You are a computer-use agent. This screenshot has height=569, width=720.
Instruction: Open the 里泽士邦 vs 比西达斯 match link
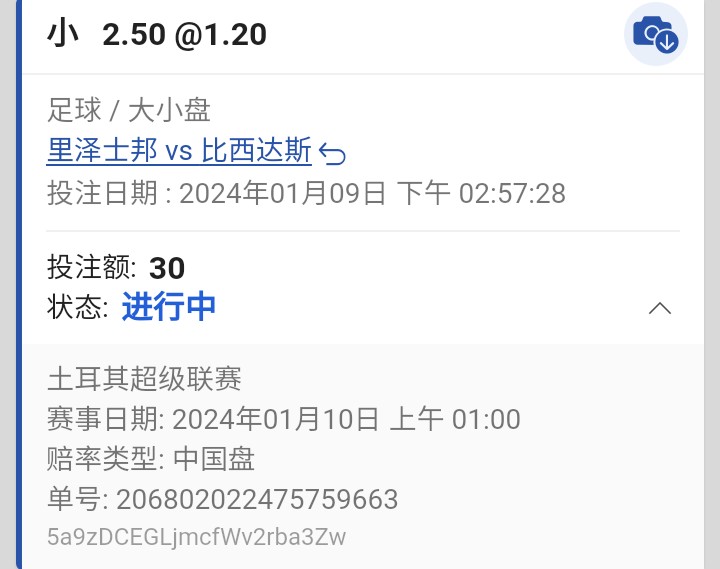pos(180,152)
